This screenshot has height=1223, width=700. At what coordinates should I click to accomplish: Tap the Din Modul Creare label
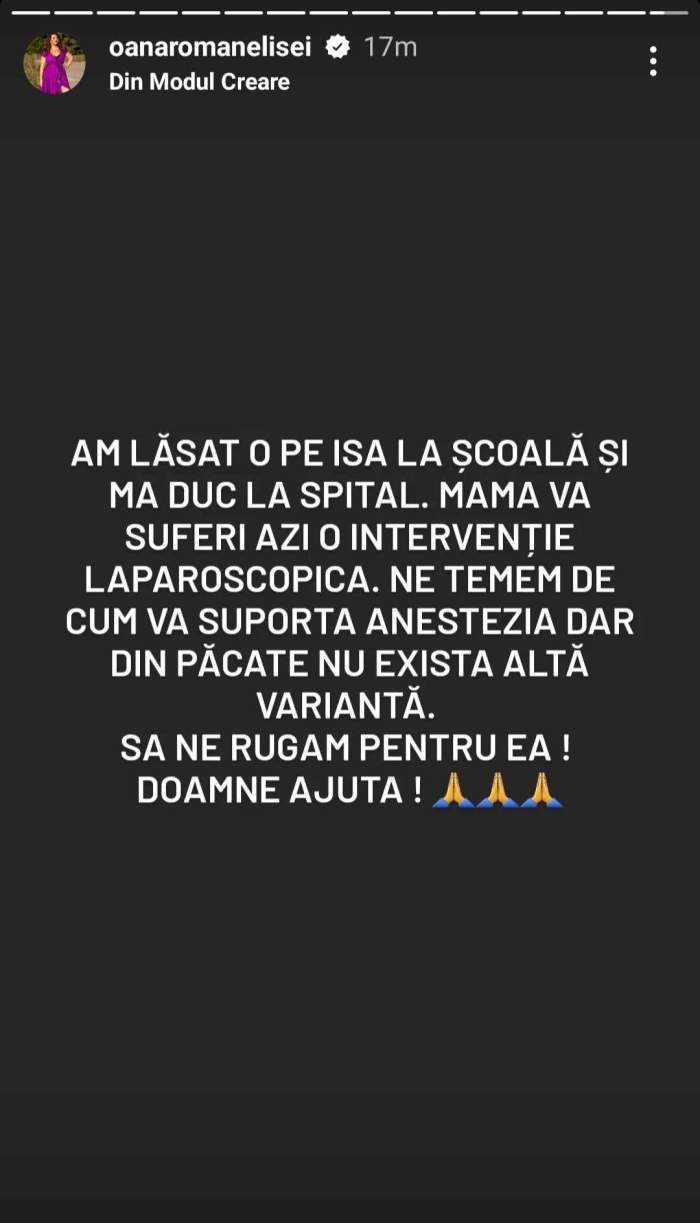click(x=199, y=82)
